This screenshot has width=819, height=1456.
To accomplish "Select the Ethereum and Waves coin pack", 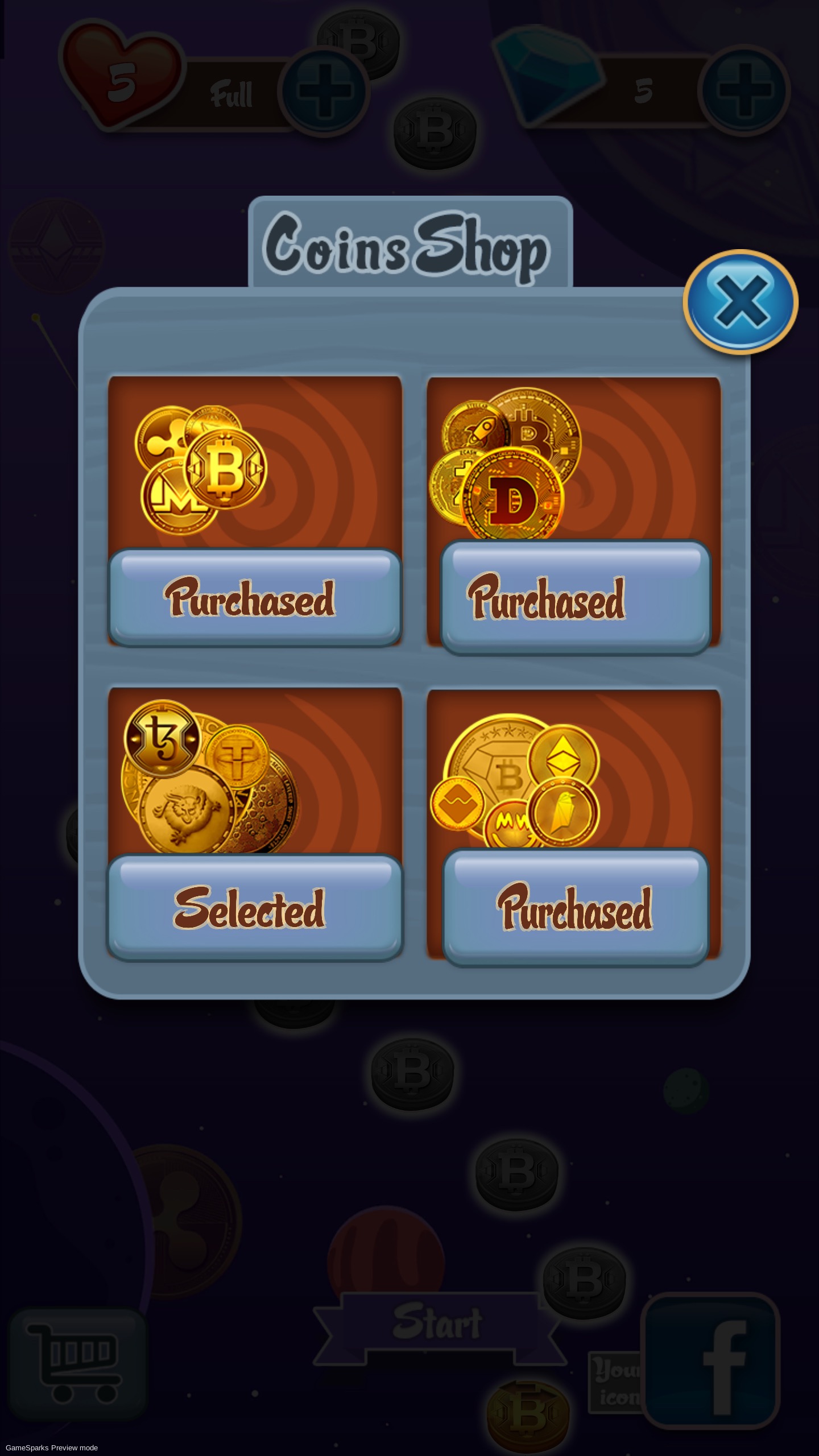I will (x=575, y=908).
